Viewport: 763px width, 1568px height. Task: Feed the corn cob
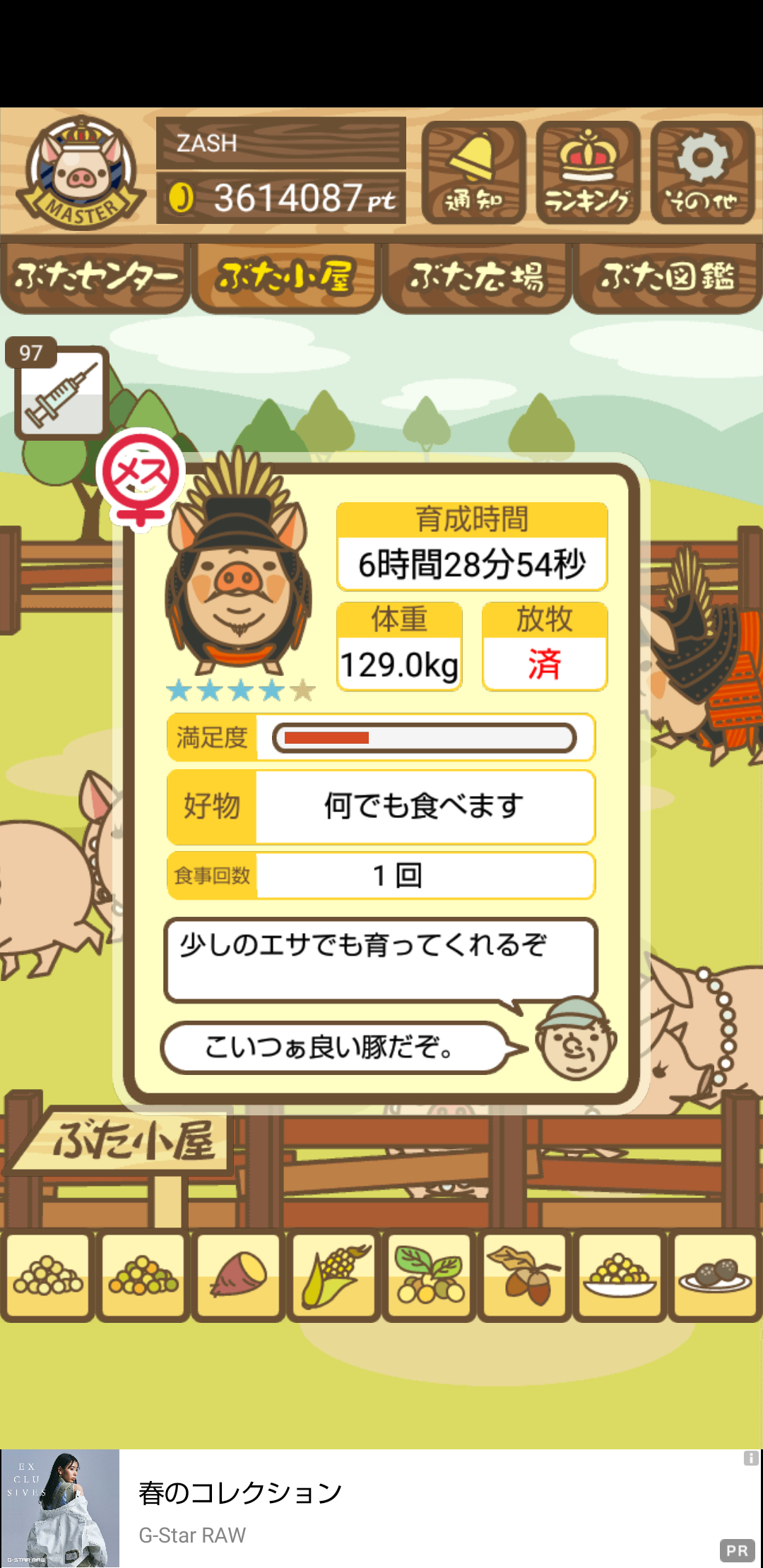point(333,1277)
